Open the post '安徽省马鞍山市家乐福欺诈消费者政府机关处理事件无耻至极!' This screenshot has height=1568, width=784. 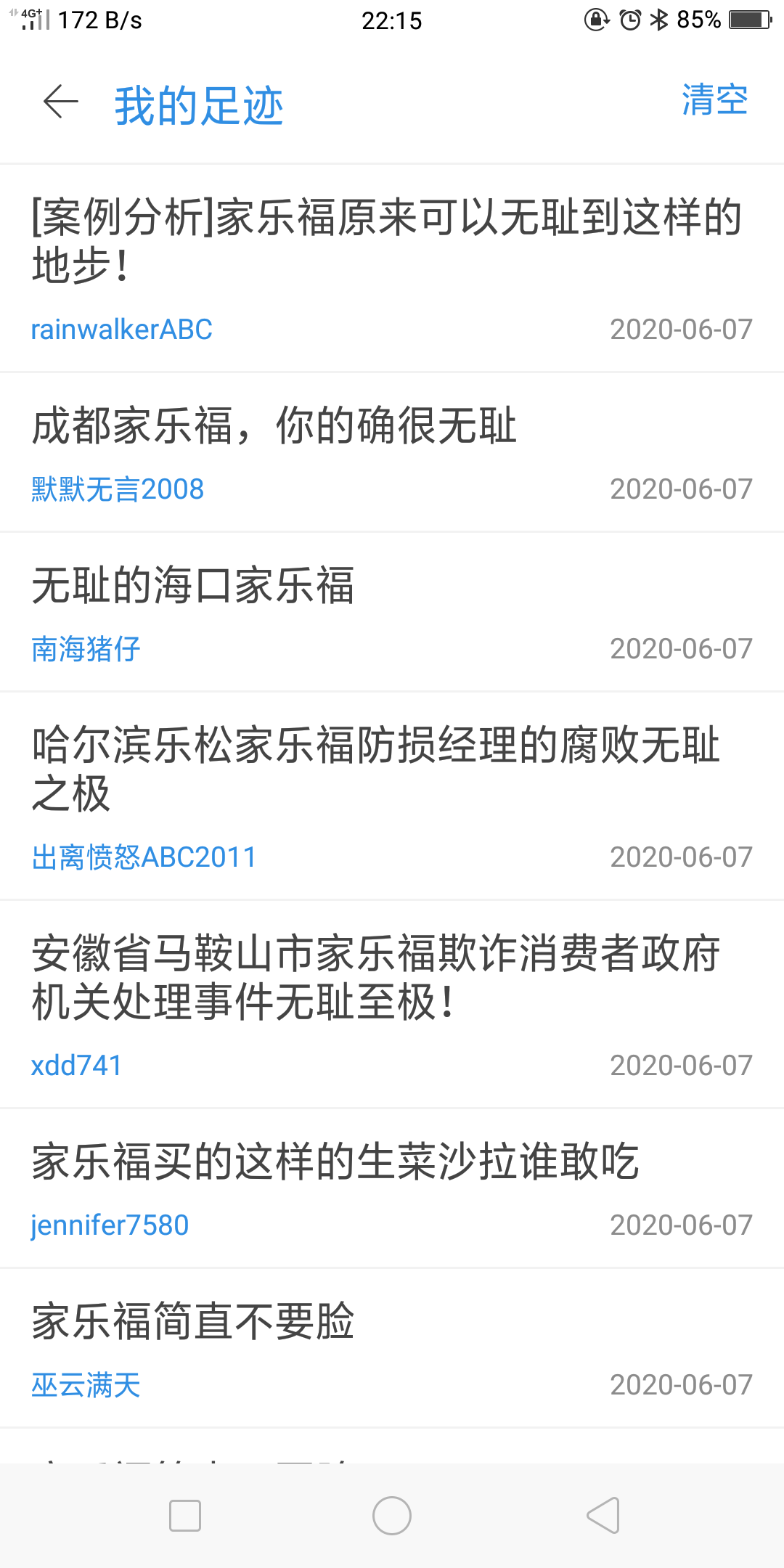[x=376, y=976]
